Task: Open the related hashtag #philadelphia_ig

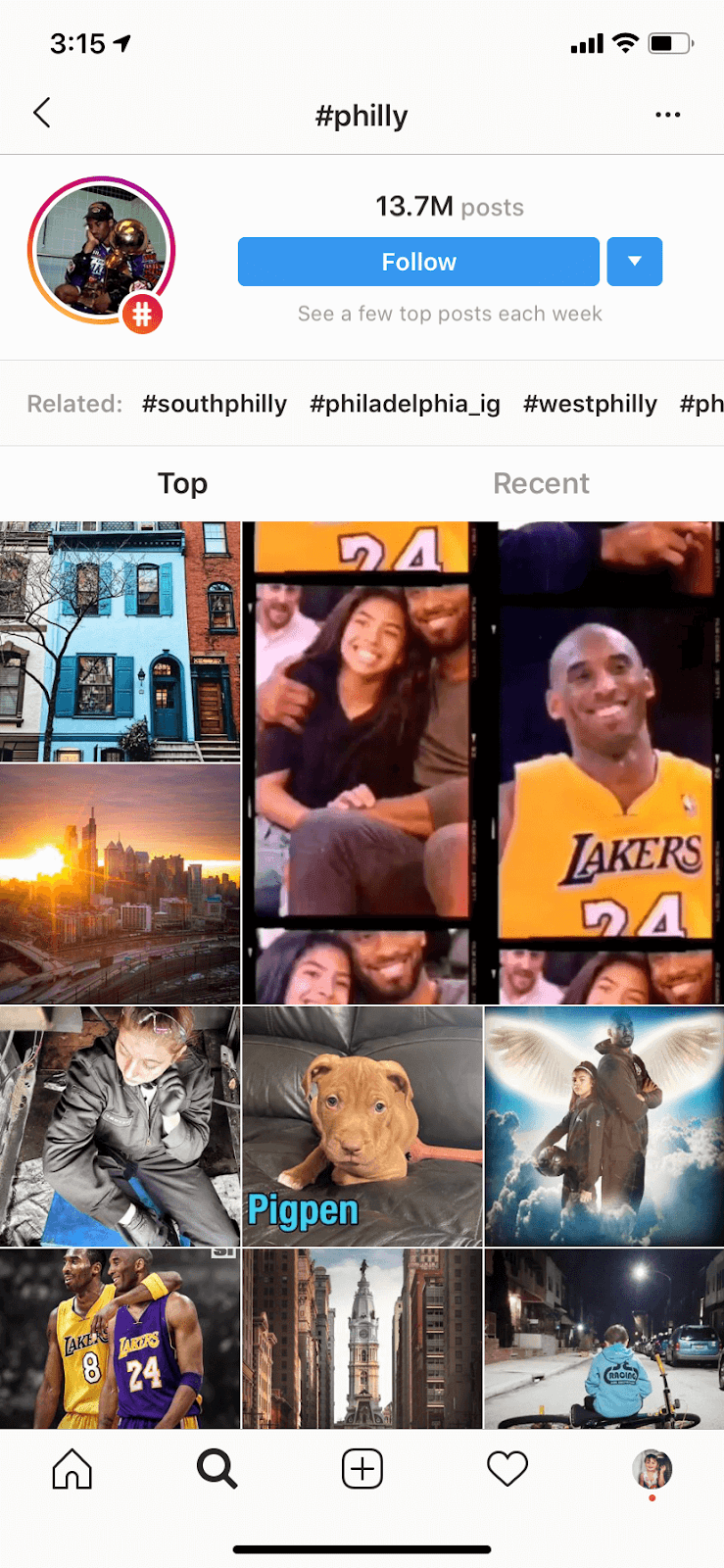Action: coord(405,404)
